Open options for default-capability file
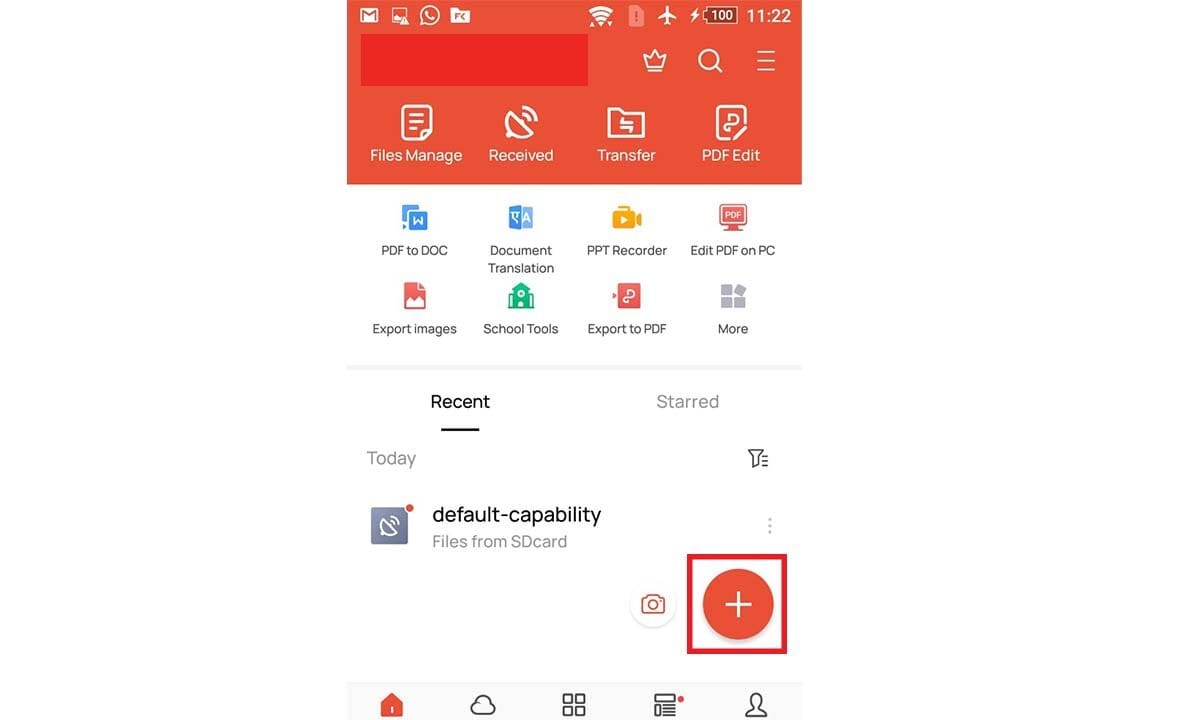This screenshot has width=1200, height=720. (769, 525)
